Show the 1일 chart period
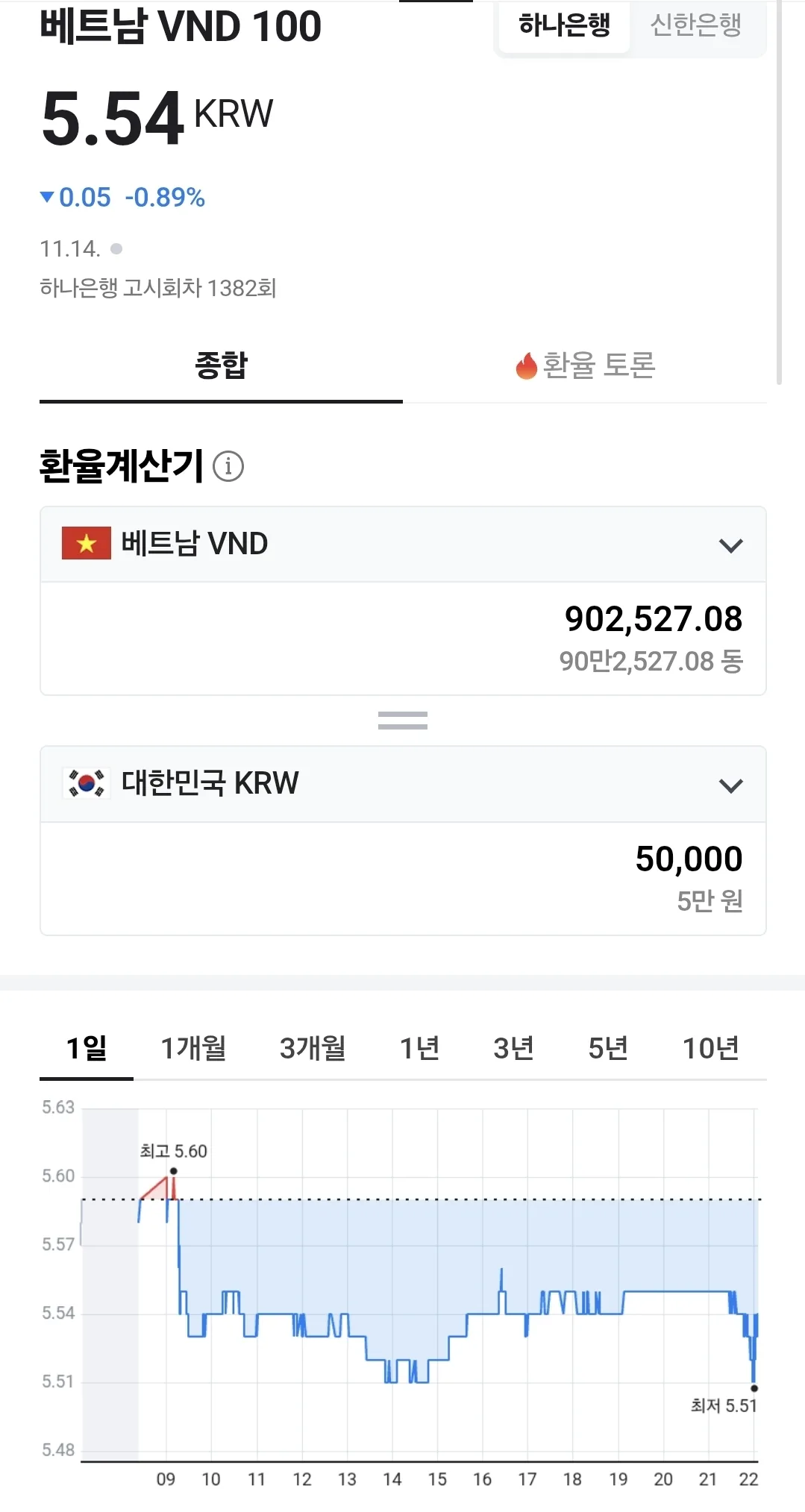 click(x=87, y=1049)
